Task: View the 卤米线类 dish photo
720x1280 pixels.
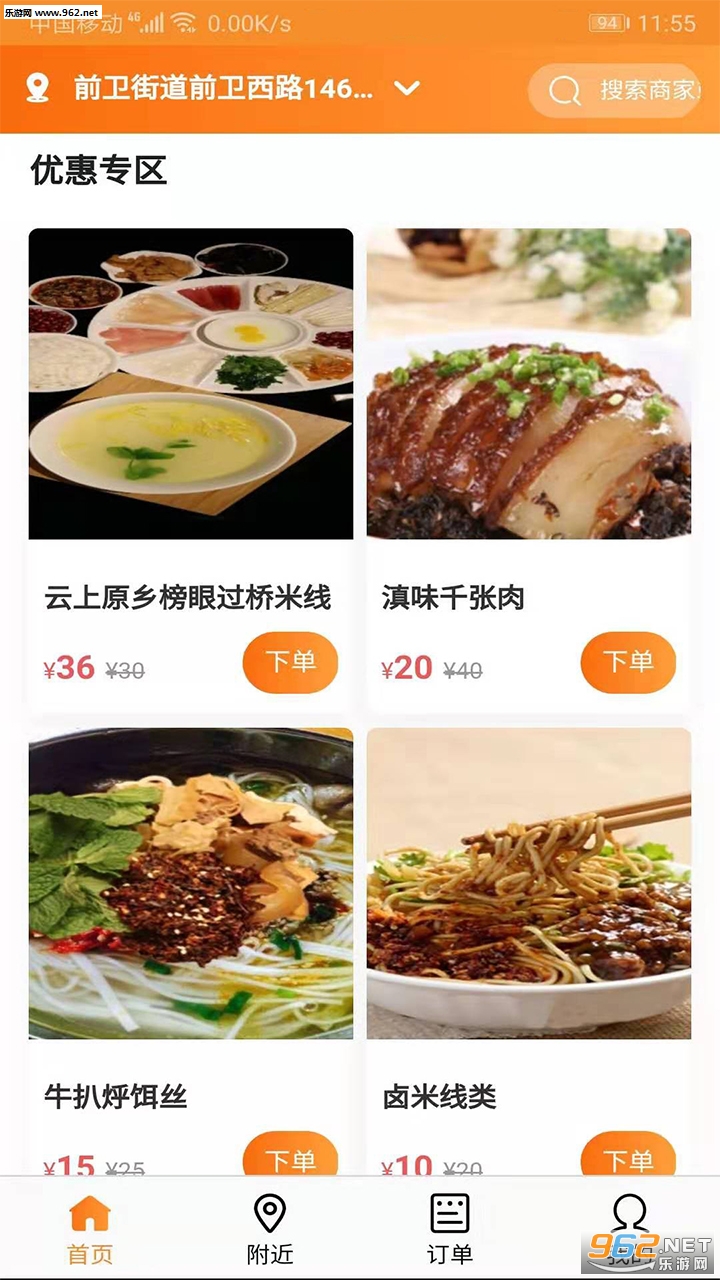Action: point(529,883)
